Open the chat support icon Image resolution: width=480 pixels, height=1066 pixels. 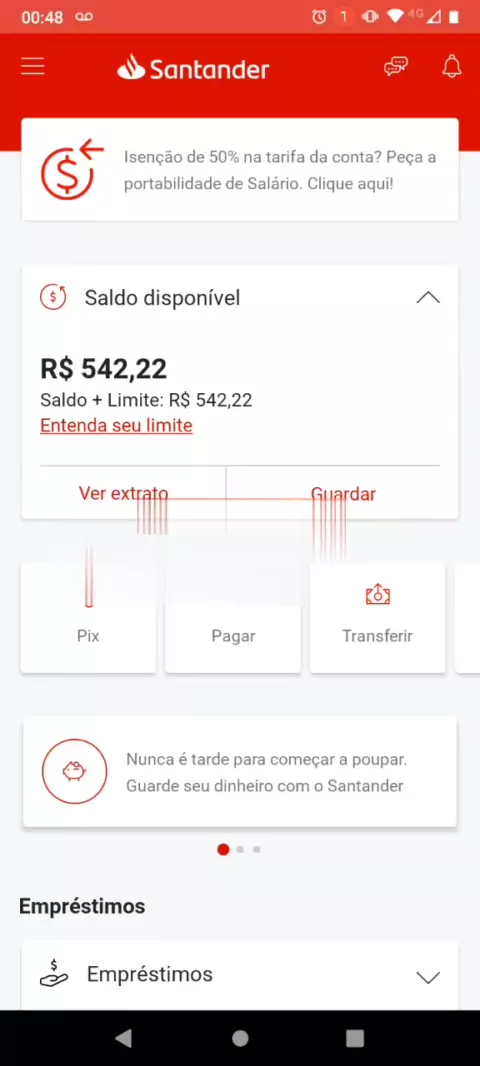(396, 67)
